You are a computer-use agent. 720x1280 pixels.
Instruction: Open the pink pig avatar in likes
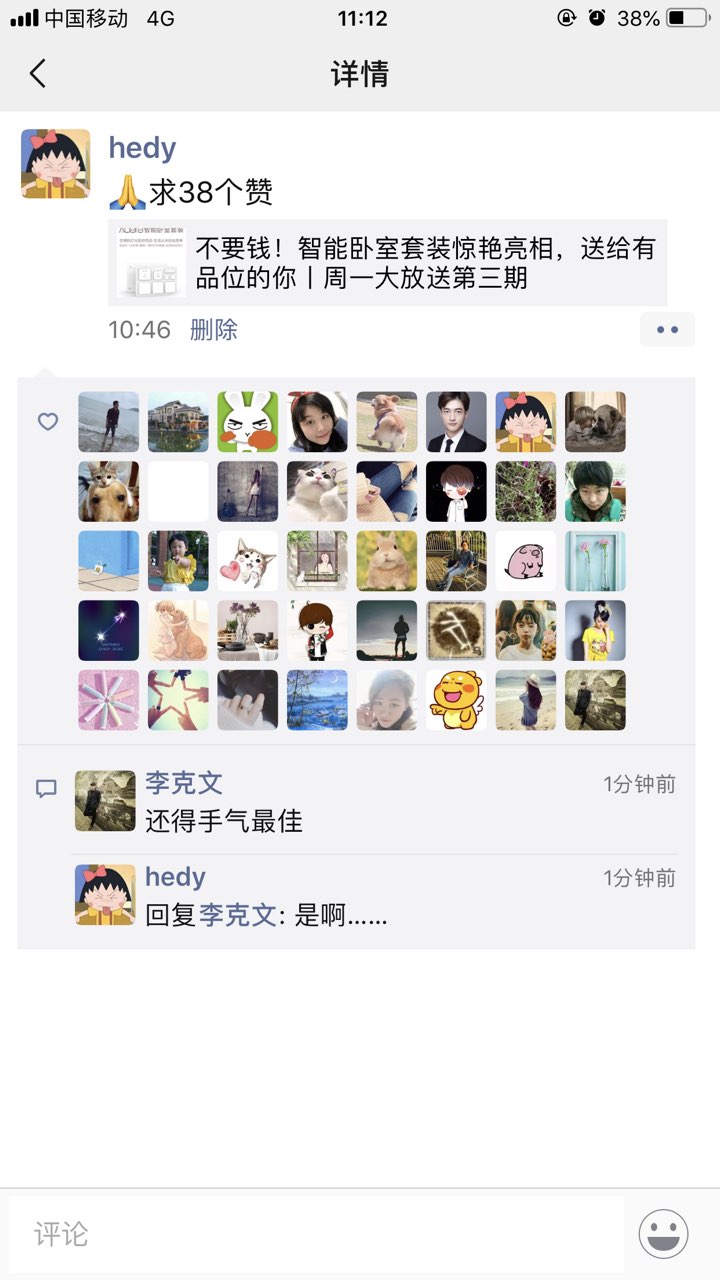click(526, 561)
